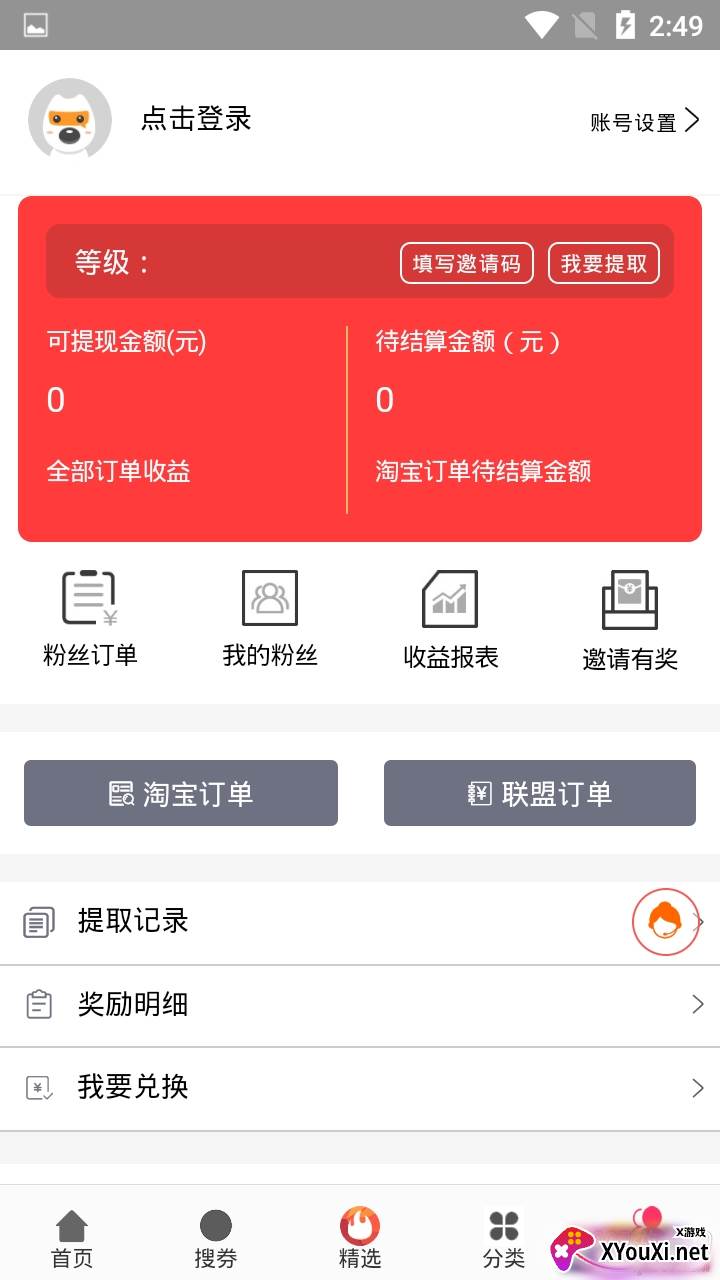Open the 我要兑换 redeem row

click(x=360, y=1087)
